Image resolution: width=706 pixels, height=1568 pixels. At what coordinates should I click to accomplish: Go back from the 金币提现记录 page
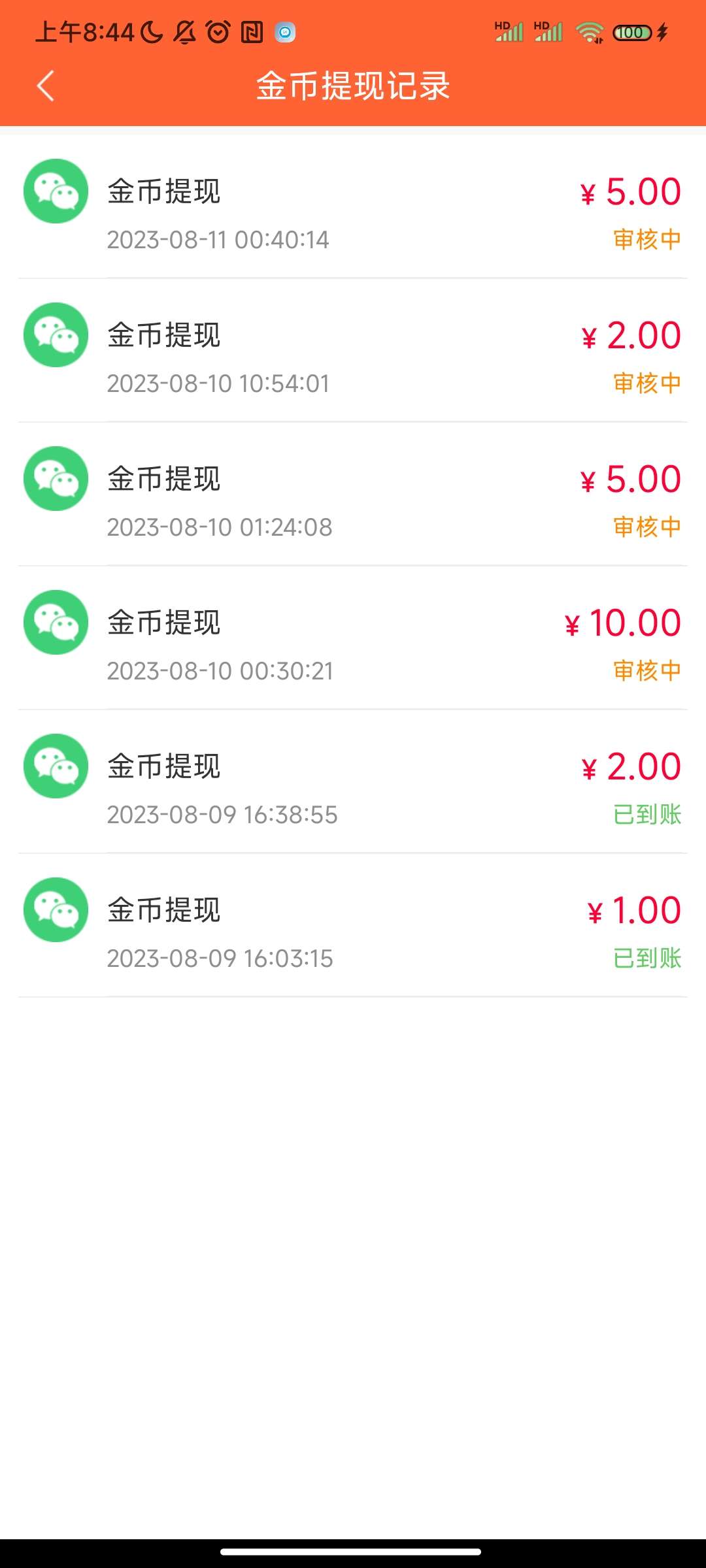[45, 86]
